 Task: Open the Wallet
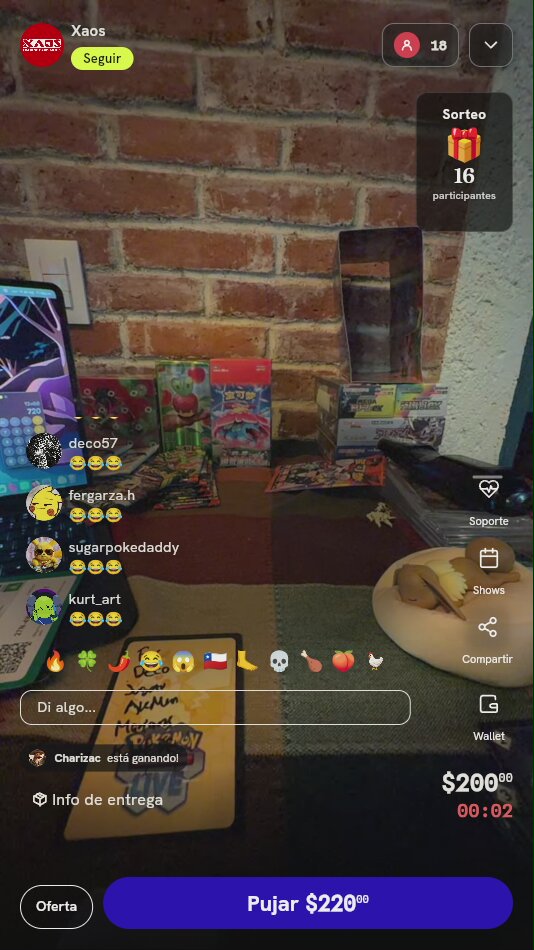489,718
